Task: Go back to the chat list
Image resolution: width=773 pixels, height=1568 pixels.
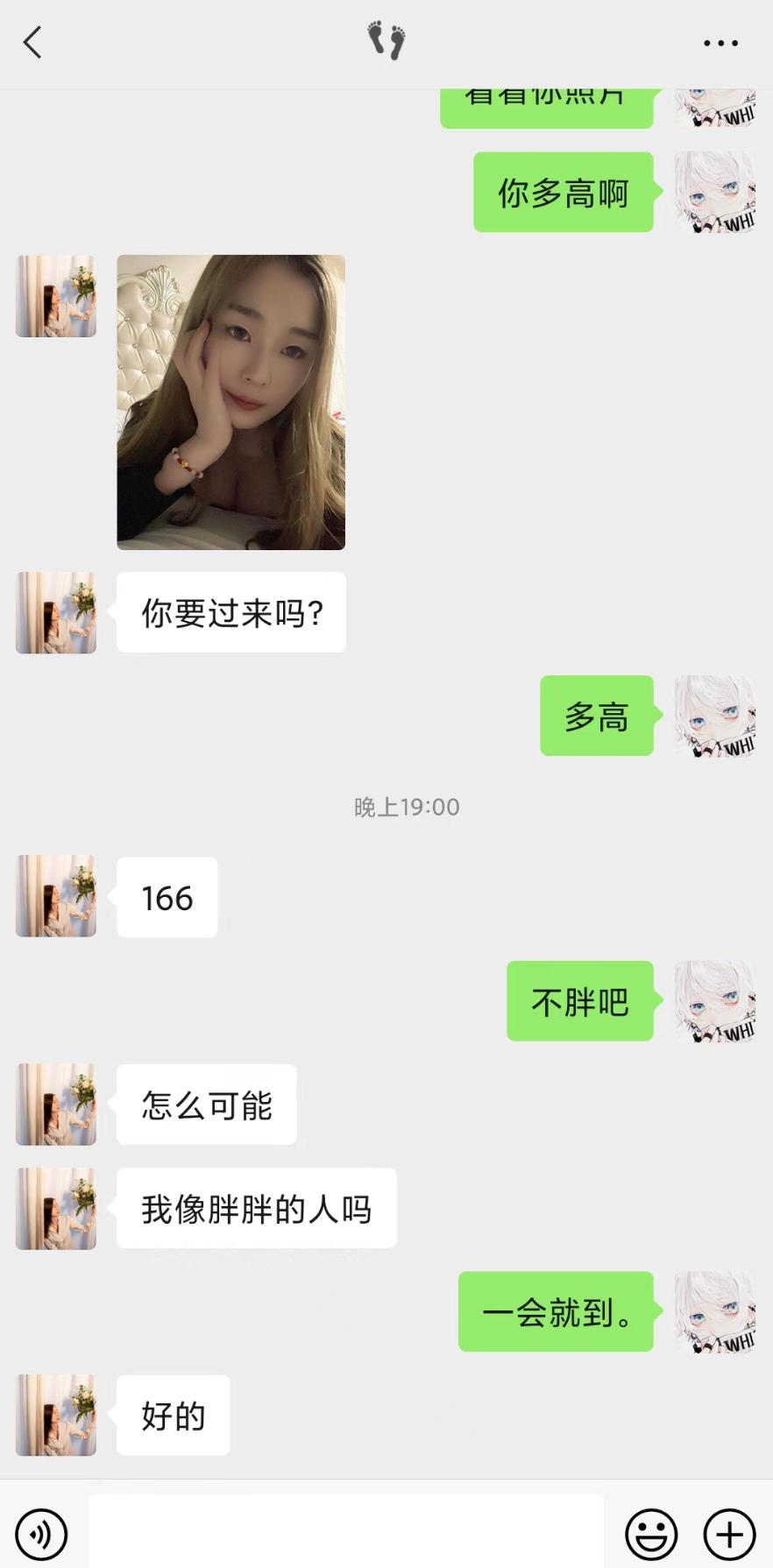Action: [x=32, y=42]
